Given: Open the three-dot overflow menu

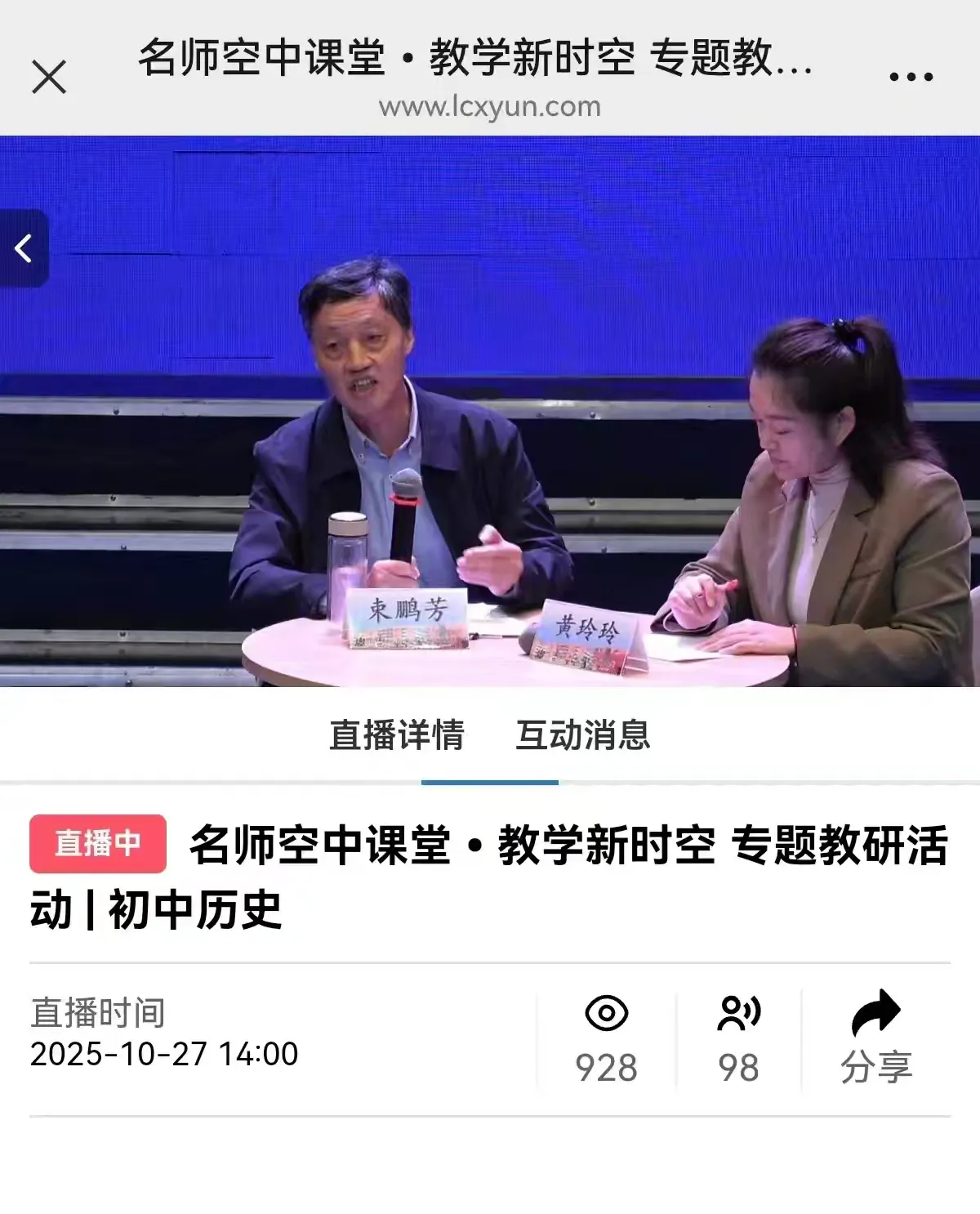Looking at the screenshot, I should click(911, 77).
